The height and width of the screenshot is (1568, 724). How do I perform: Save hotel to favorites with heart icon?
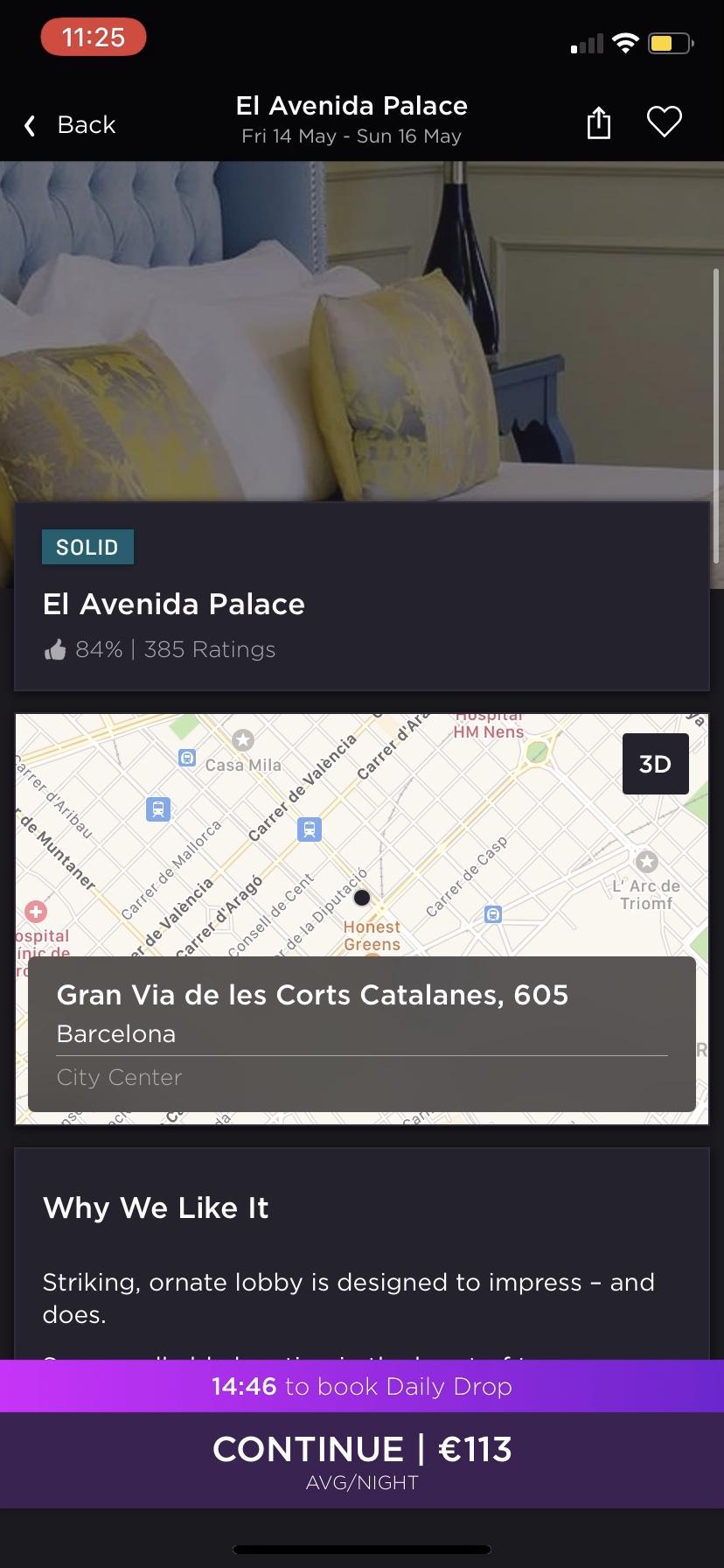coord(664,122)
